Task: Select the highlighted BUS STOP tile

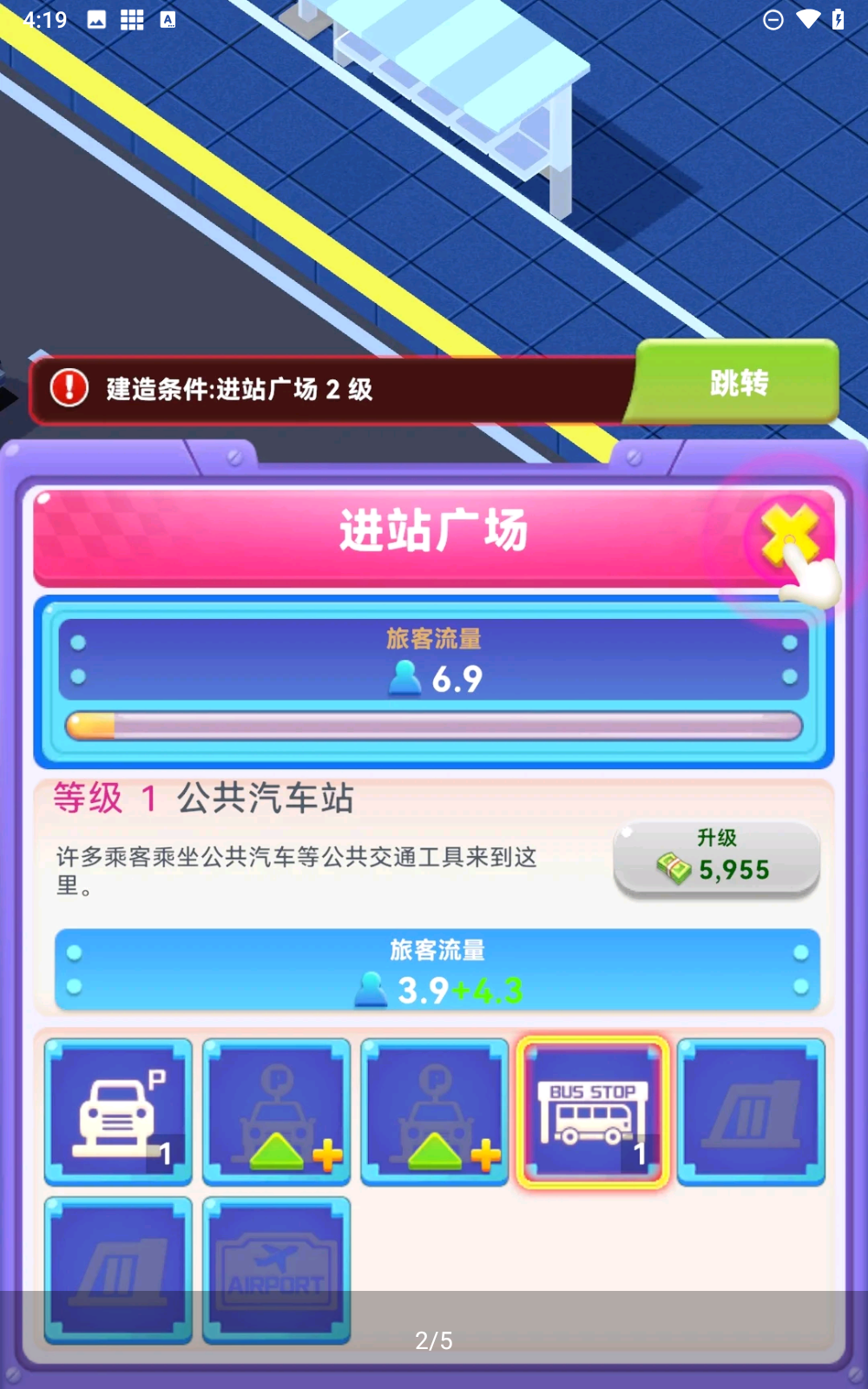Action: click(592, 1111)
